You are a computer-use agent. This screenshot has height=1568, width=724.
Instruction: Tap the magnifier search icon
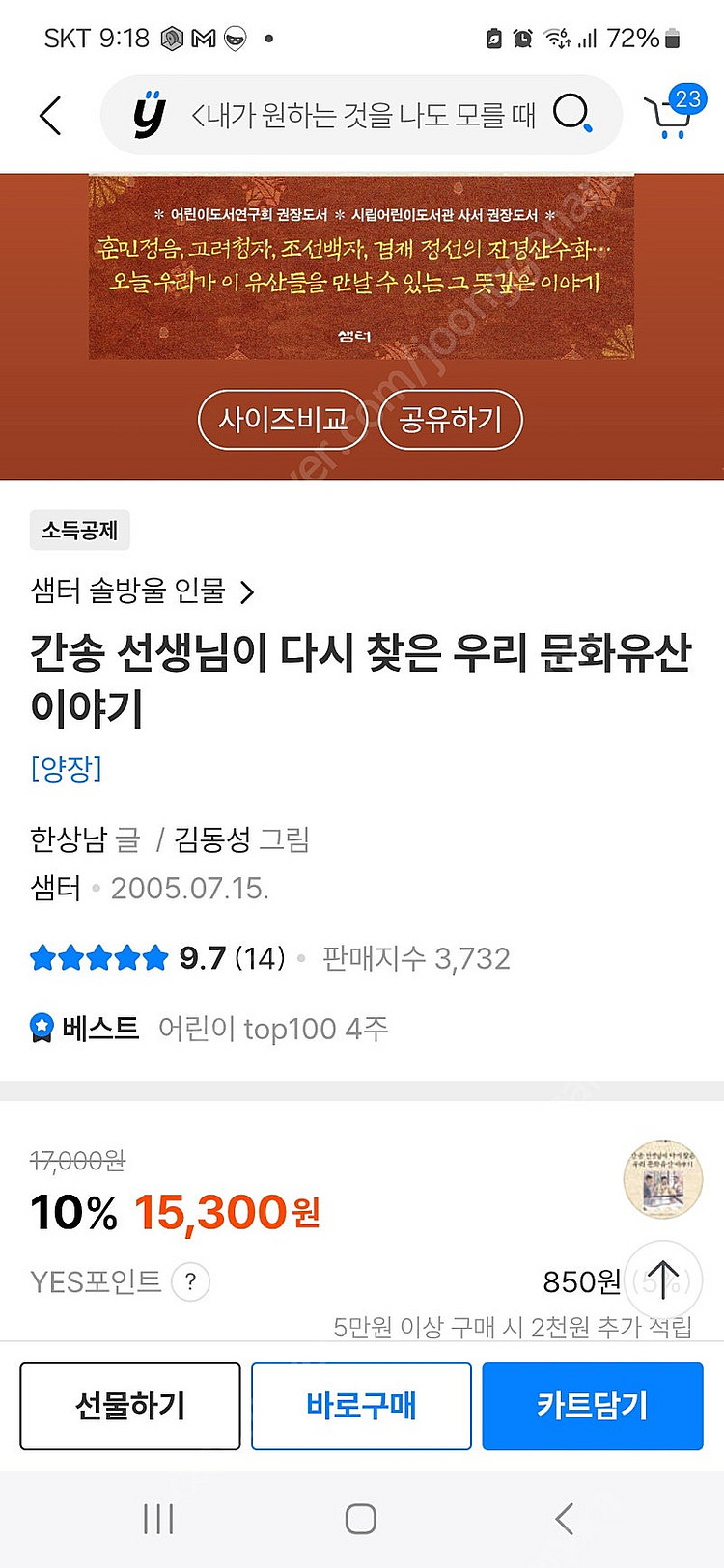(x=571, y=115)
